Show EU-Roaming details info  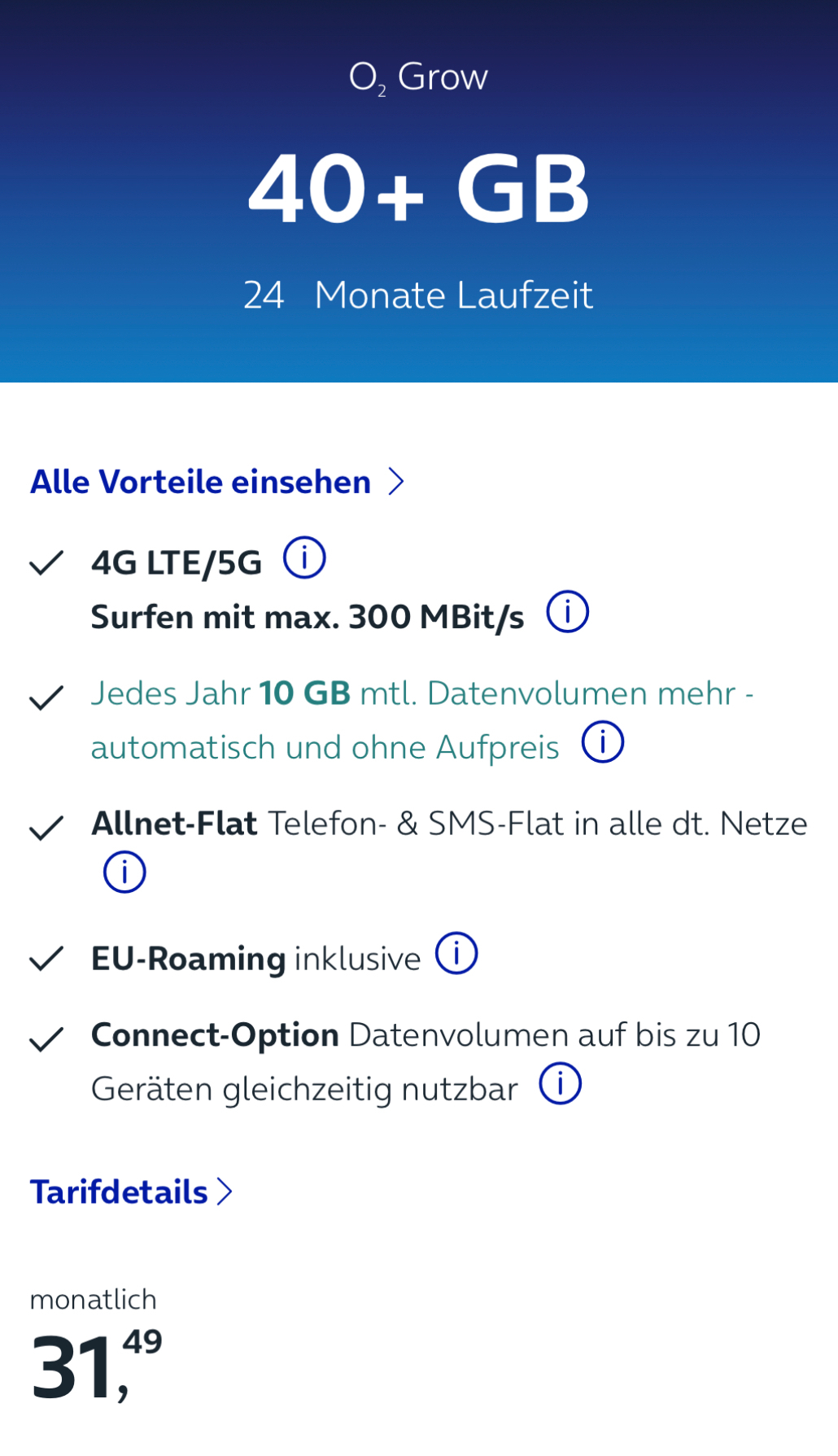(x=456, y=954)
